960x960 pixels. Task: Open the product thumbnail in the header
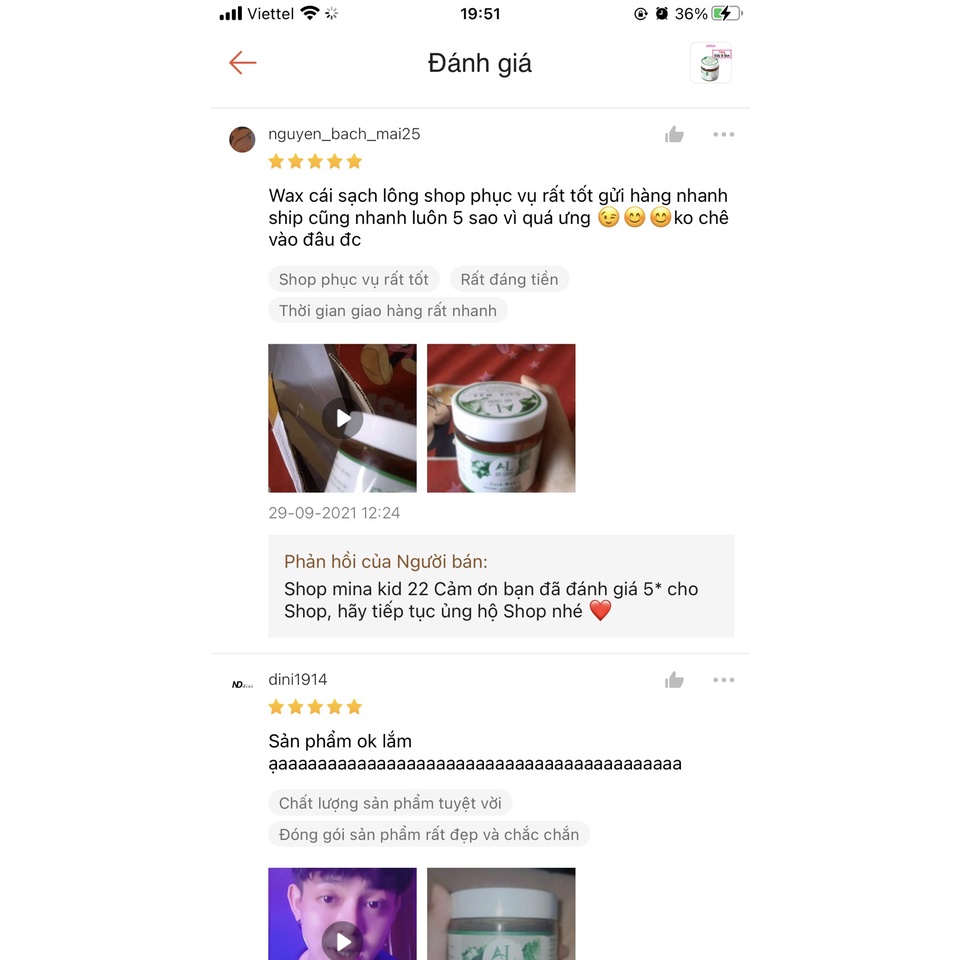pos(710,63)
